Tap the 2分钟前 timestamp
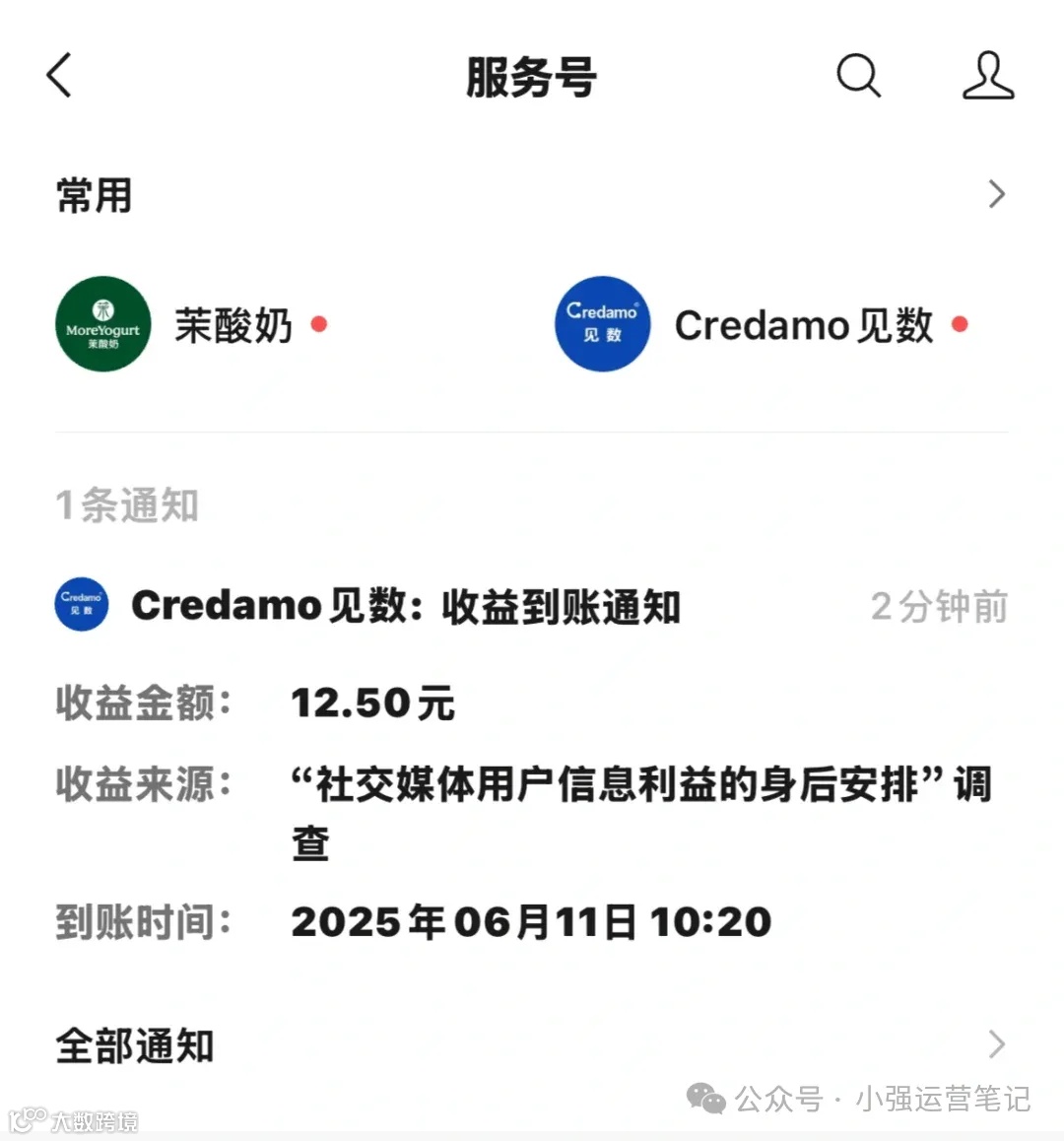Viewport: 1064px width, 1141px height. pos(938,607)
